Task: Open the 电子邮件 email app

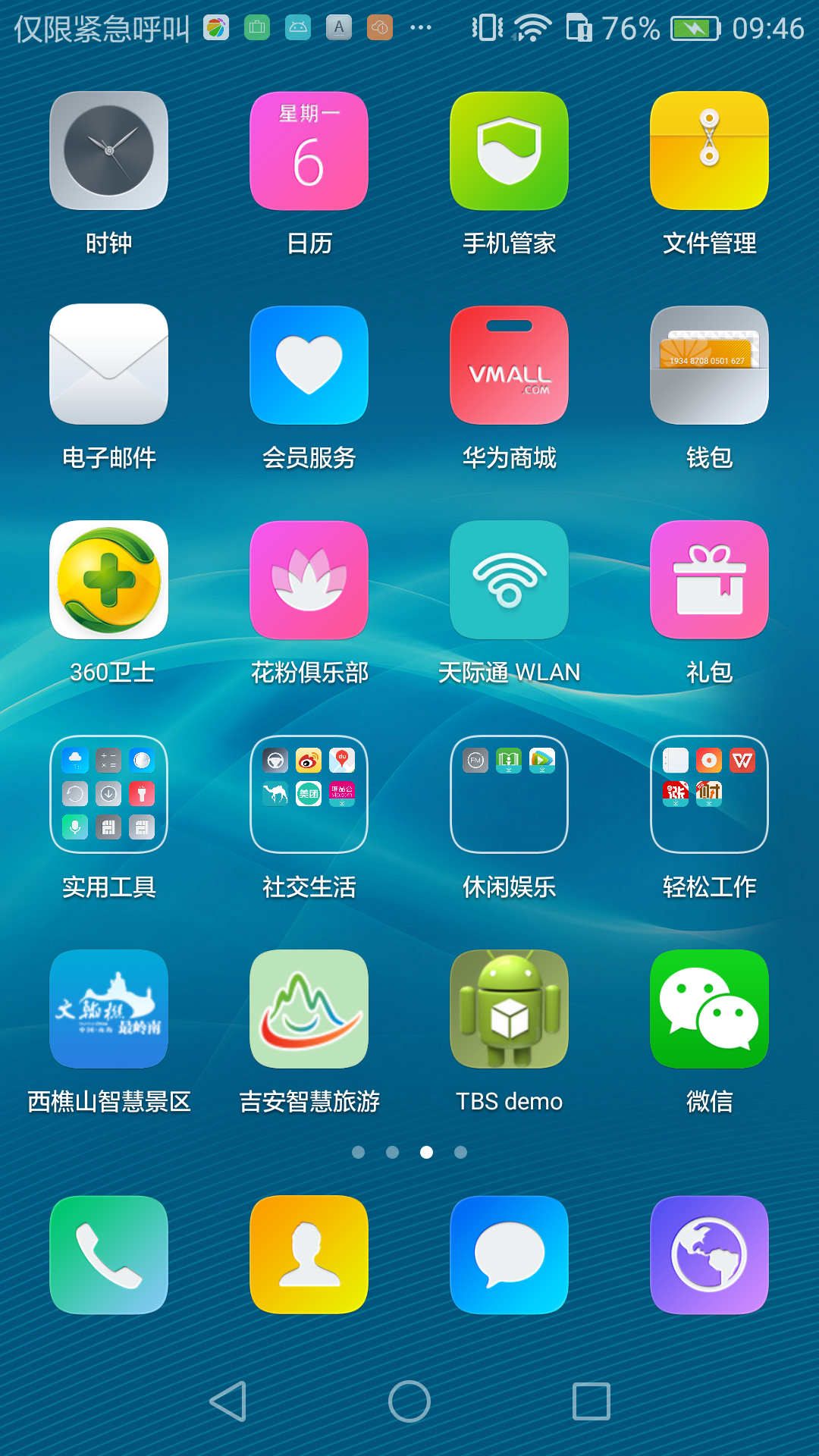Action: 108,365
